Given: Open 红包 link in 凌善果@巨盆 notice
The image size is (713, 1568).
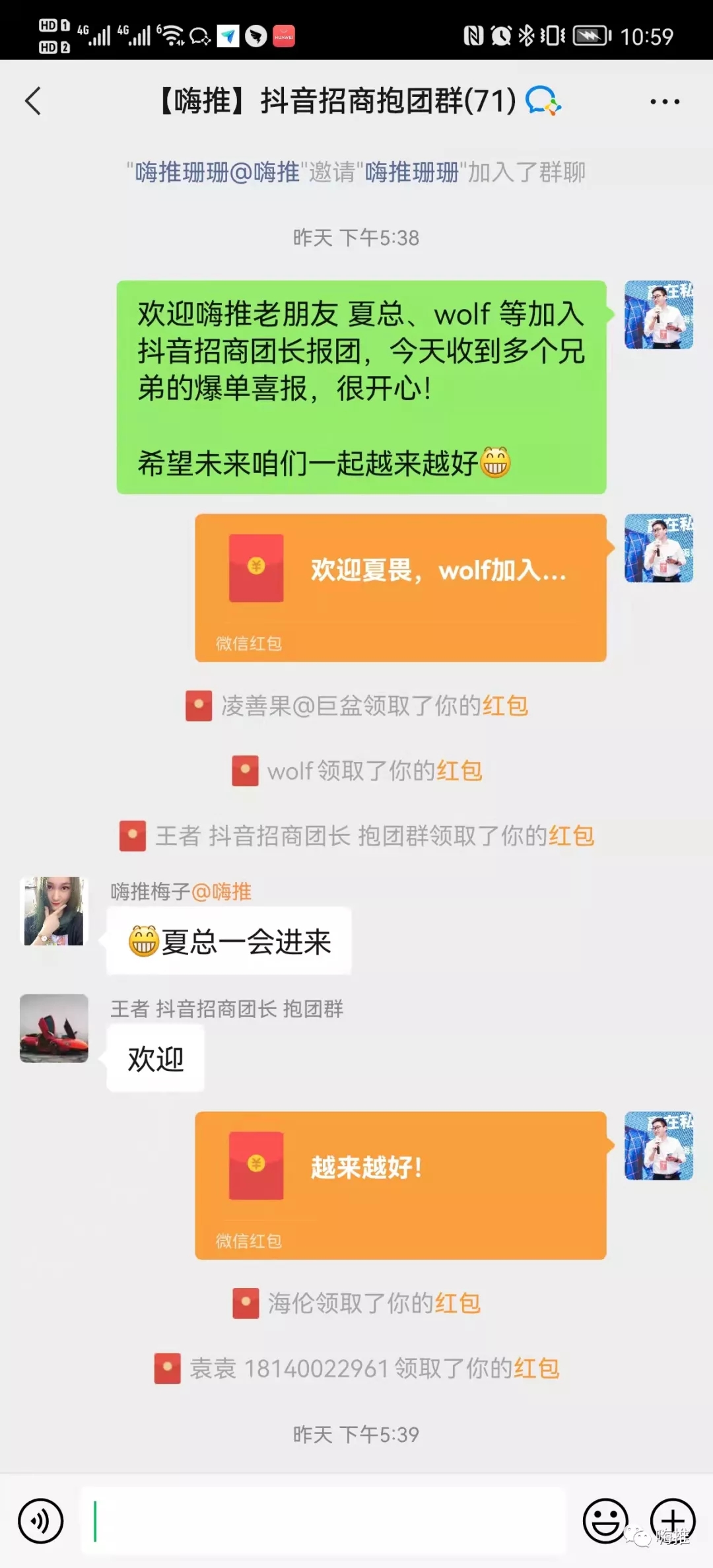Looking at the screenshot, I should (505, 706).
